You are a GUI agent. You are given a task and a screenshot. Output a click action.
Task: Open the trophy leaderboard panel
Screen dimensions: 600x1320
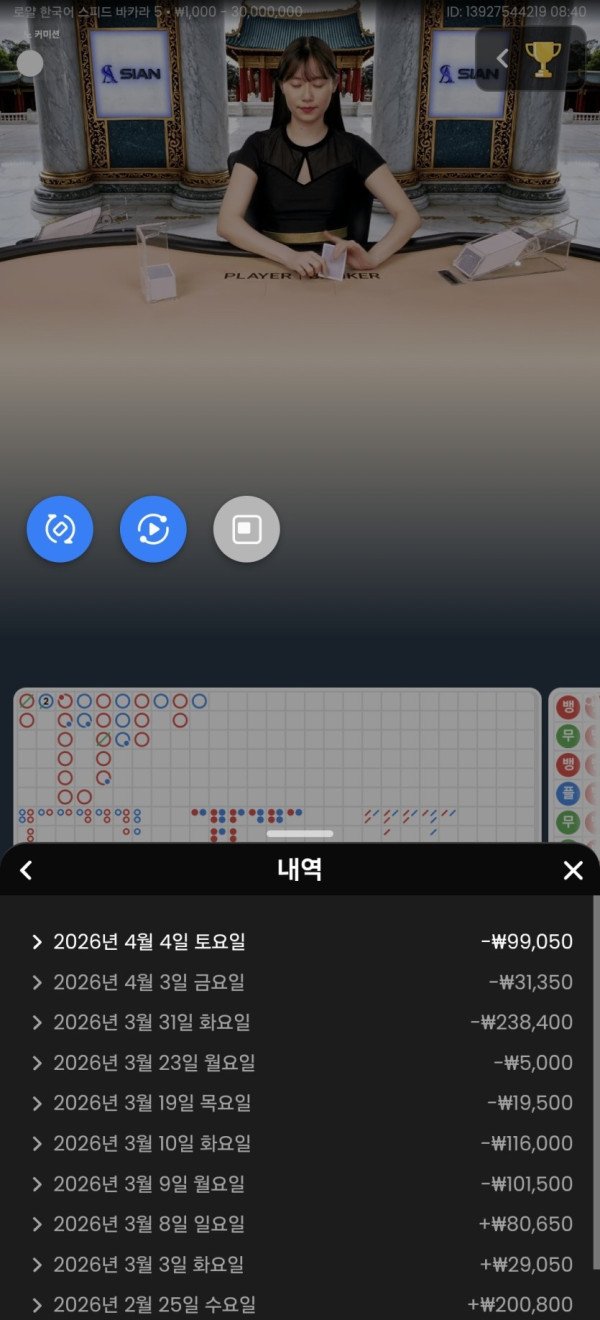(x=541, y=59)
